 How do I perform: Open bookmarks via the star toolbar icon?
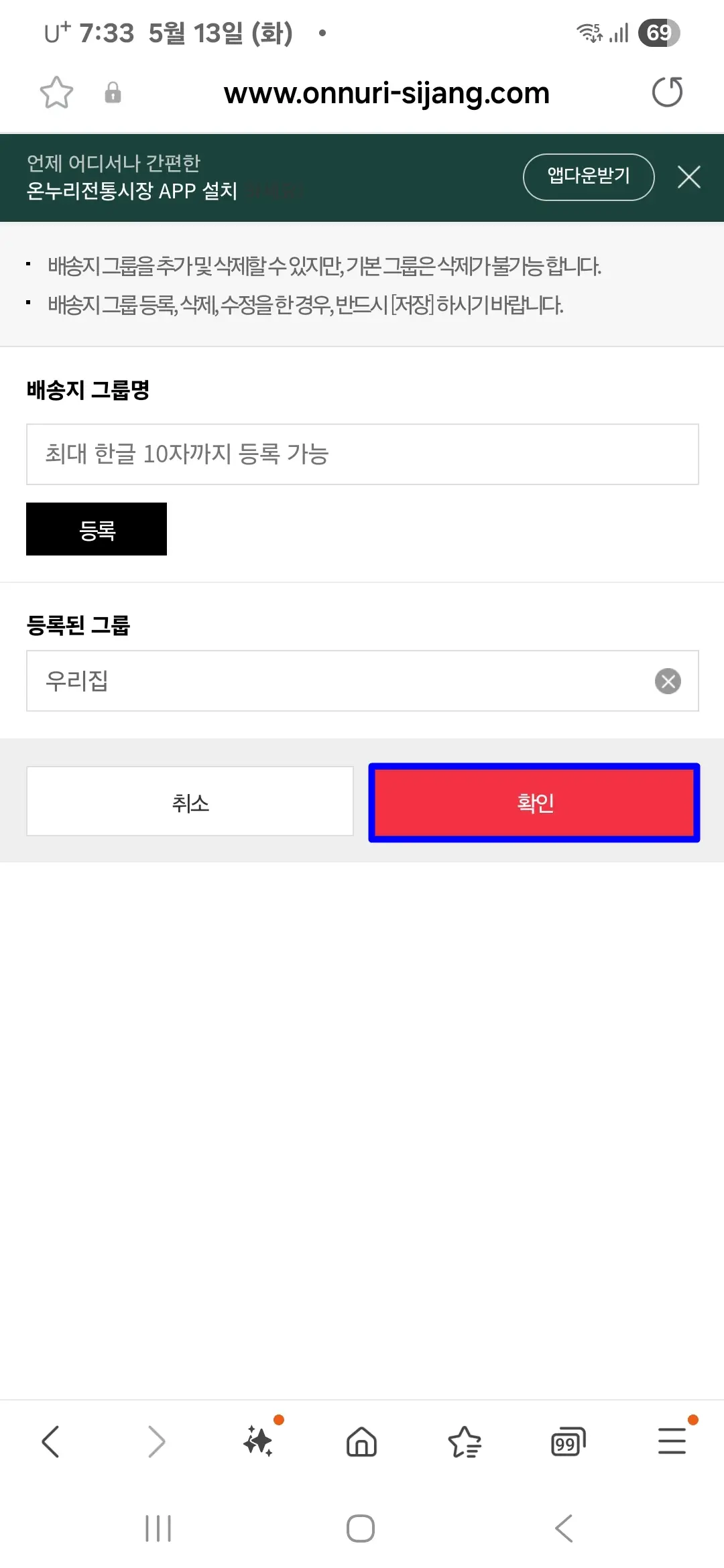pyautogui.click(x=465, y=1442)
